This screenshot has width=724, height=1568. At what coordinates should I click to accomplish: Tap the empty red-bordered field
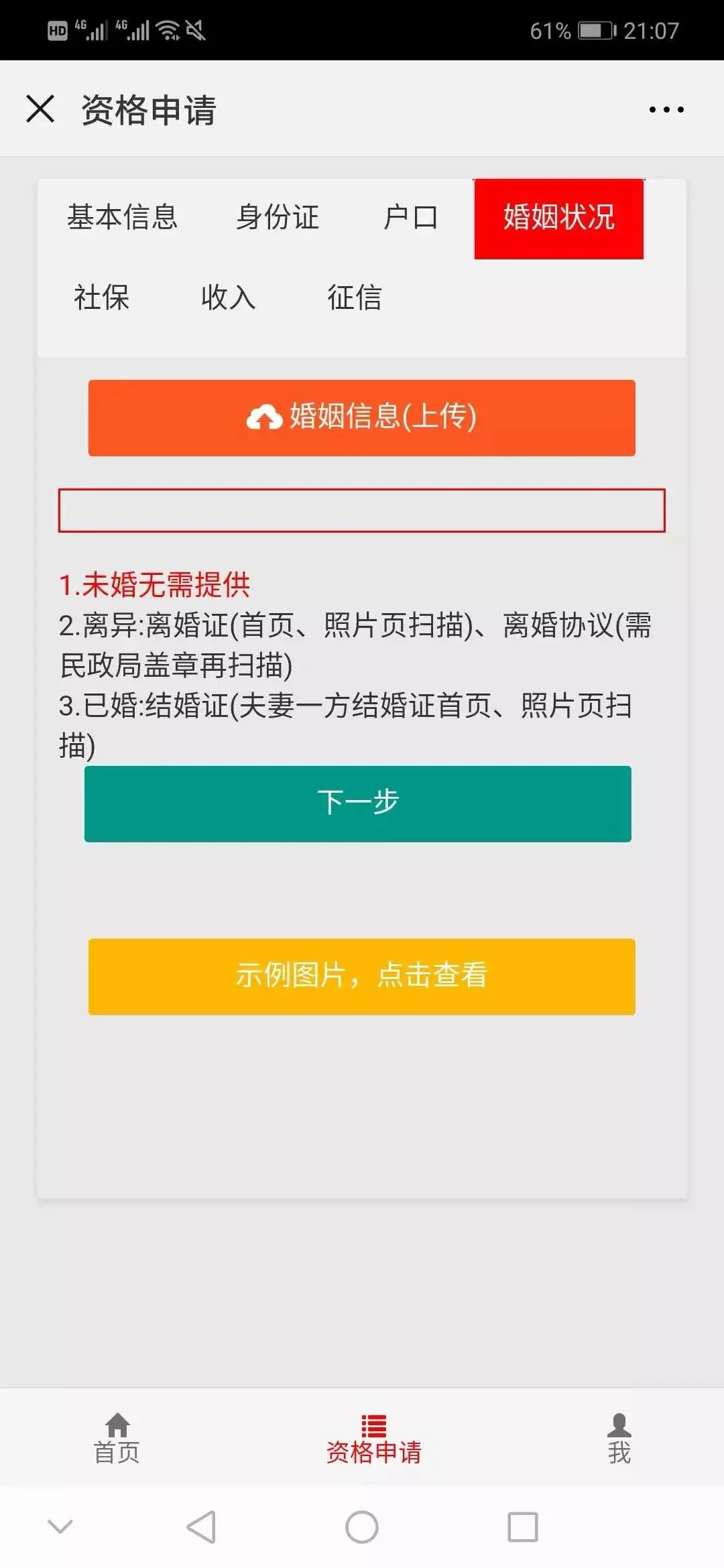(362, 511)
